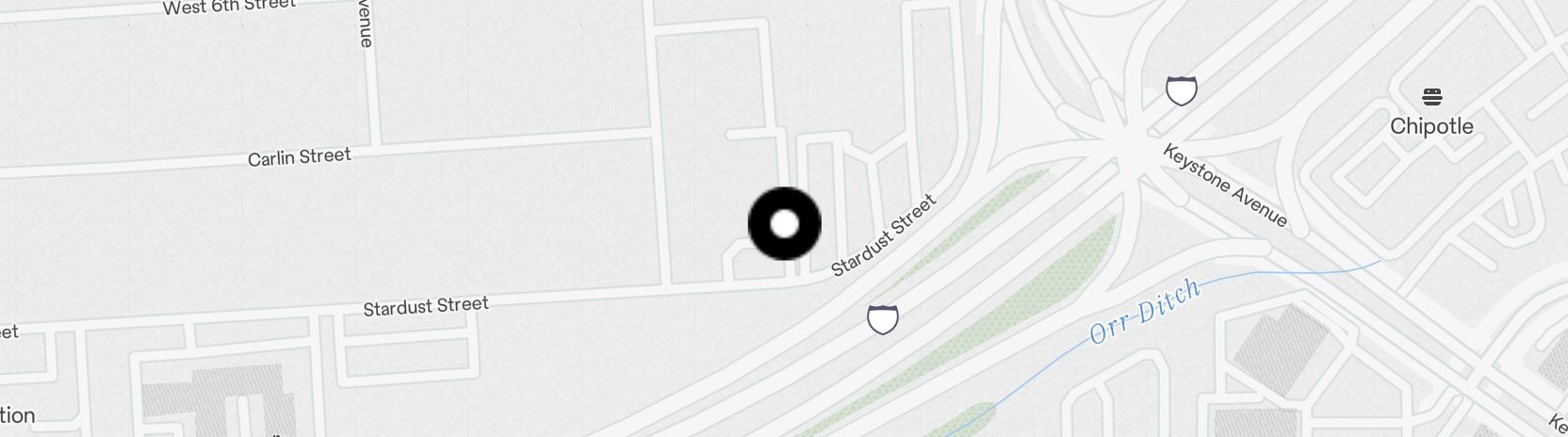1568x437 pixels.
Task: Open the Chipotle restaurant map marker
Action: (1431, 97)
